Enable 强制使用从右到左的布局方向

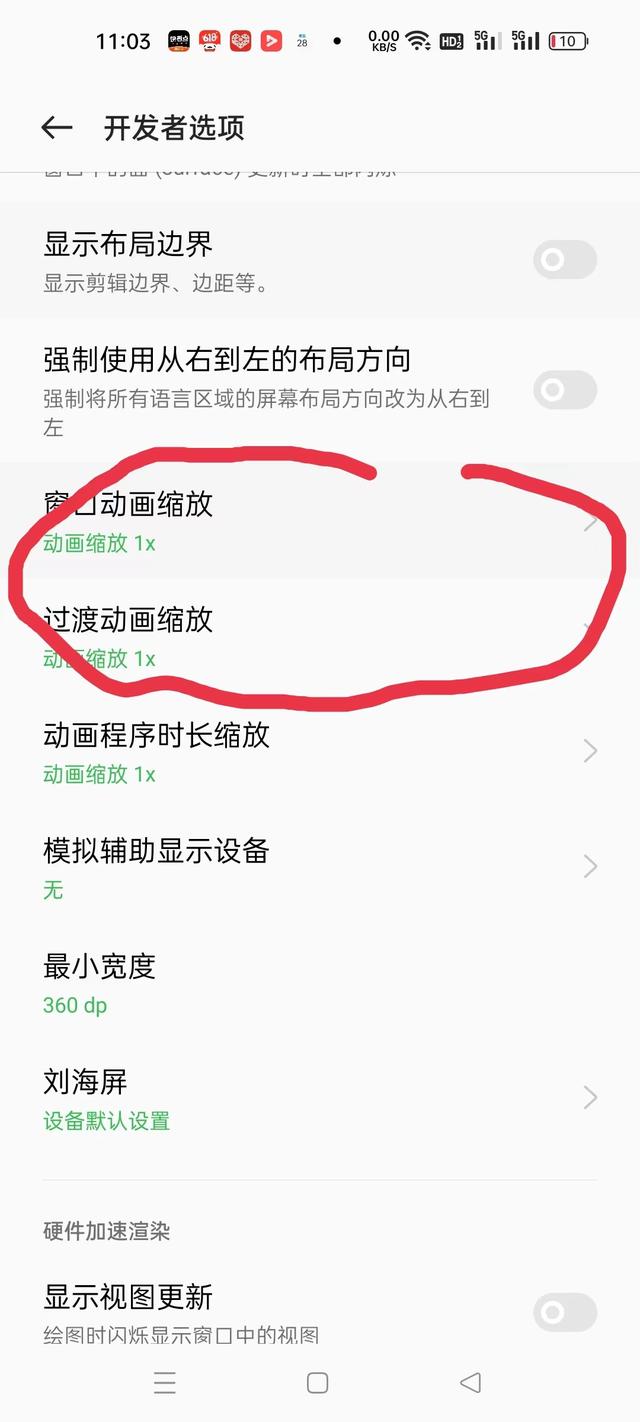coord(565,390)
